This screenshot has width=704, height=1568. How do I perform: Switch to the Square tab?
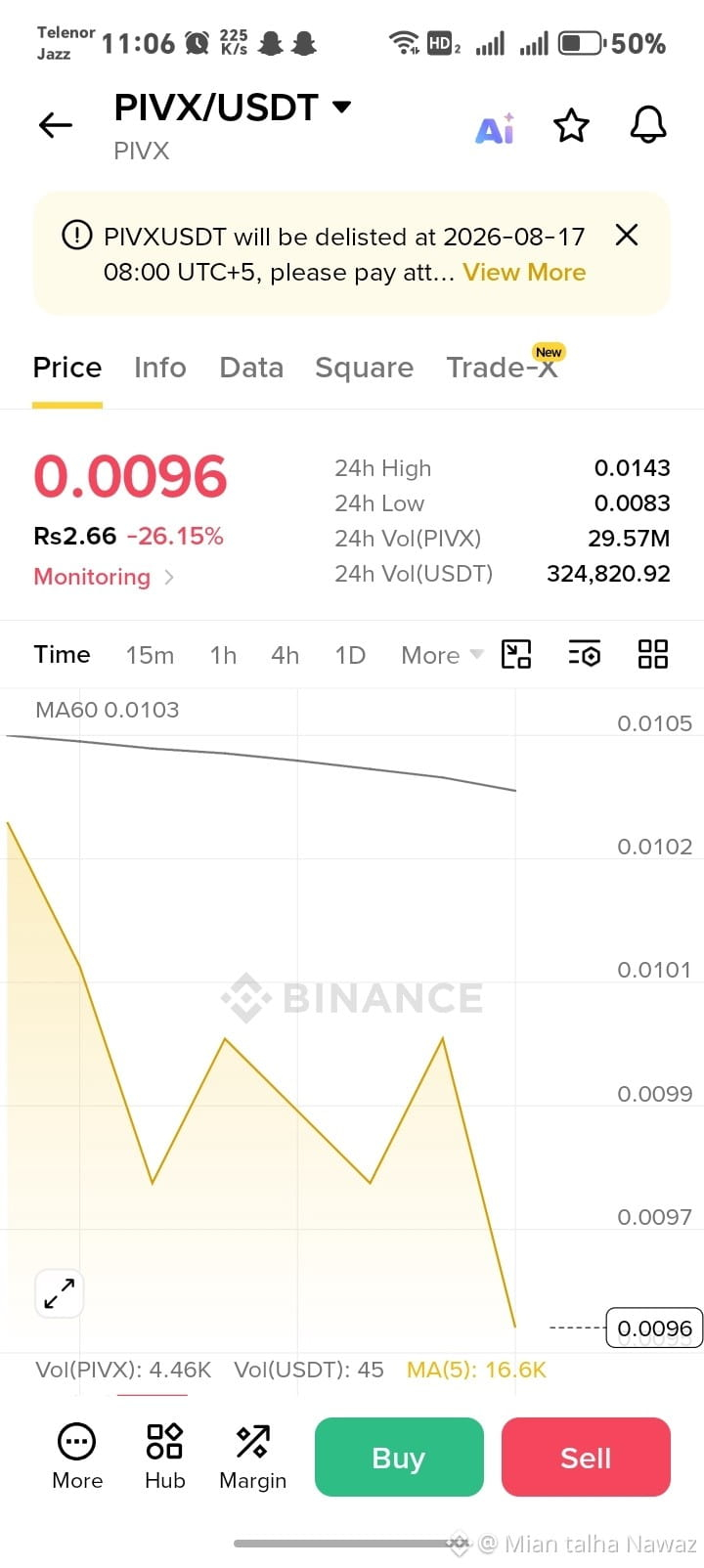pos(364,368)
